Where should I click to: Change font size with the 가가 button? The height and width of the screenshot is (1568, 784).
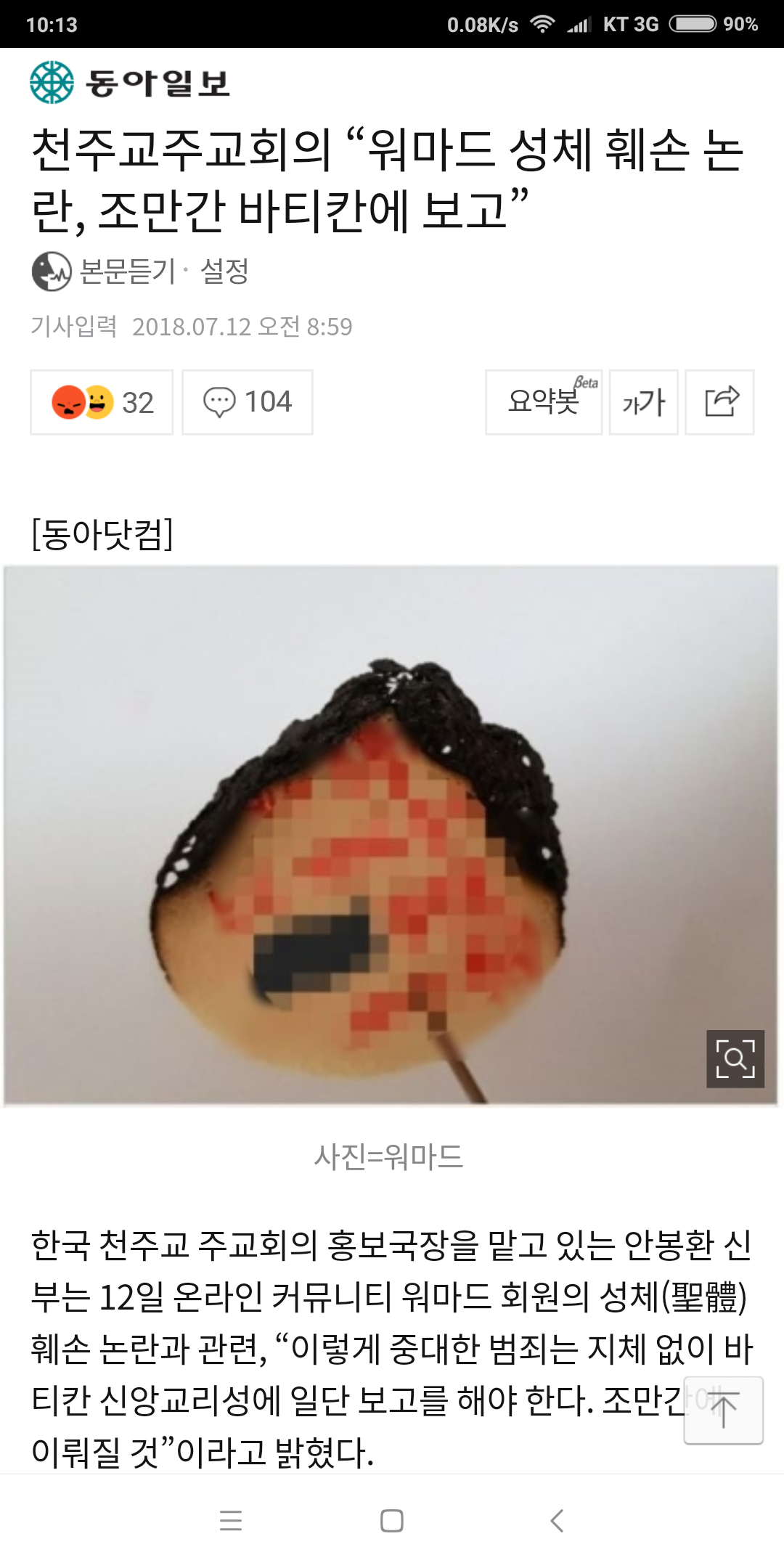(x=643, y=402)
